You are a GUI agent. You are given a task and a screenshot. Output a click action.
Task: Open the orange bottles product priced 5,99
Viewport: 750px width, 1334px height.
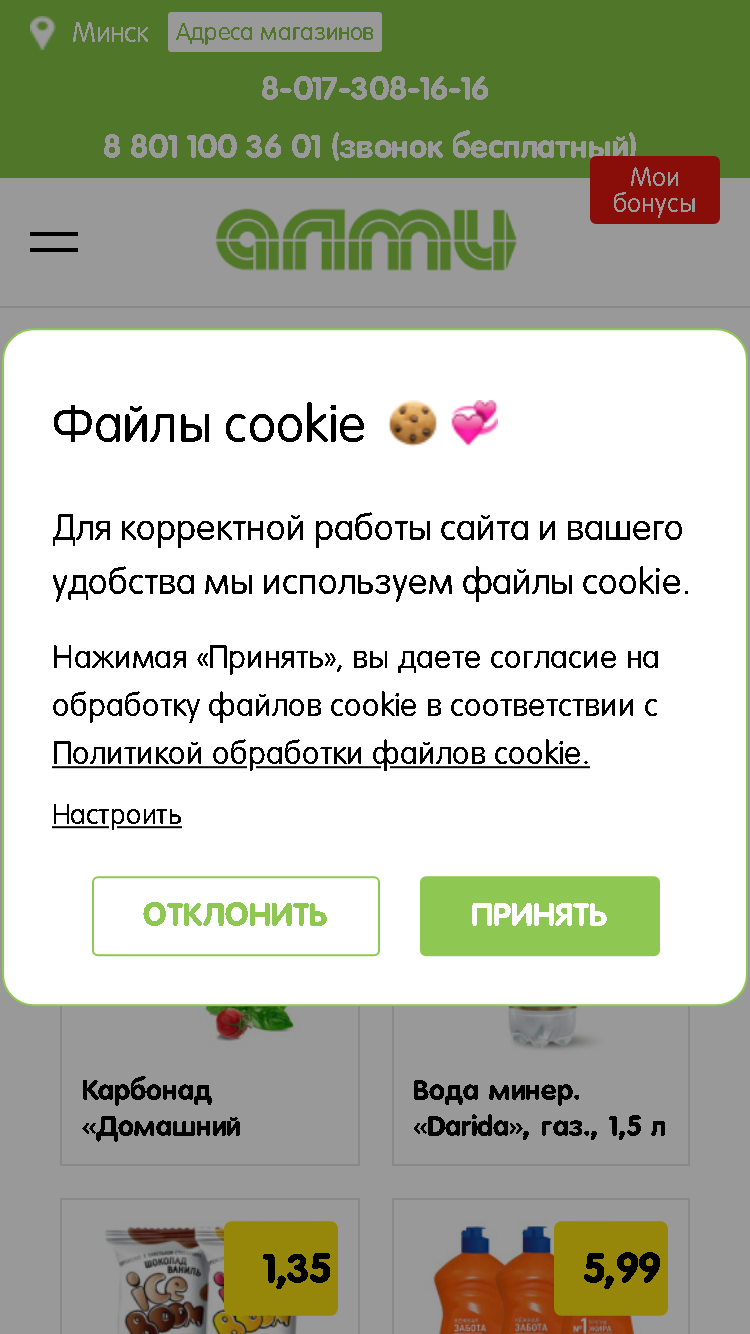541,1266
